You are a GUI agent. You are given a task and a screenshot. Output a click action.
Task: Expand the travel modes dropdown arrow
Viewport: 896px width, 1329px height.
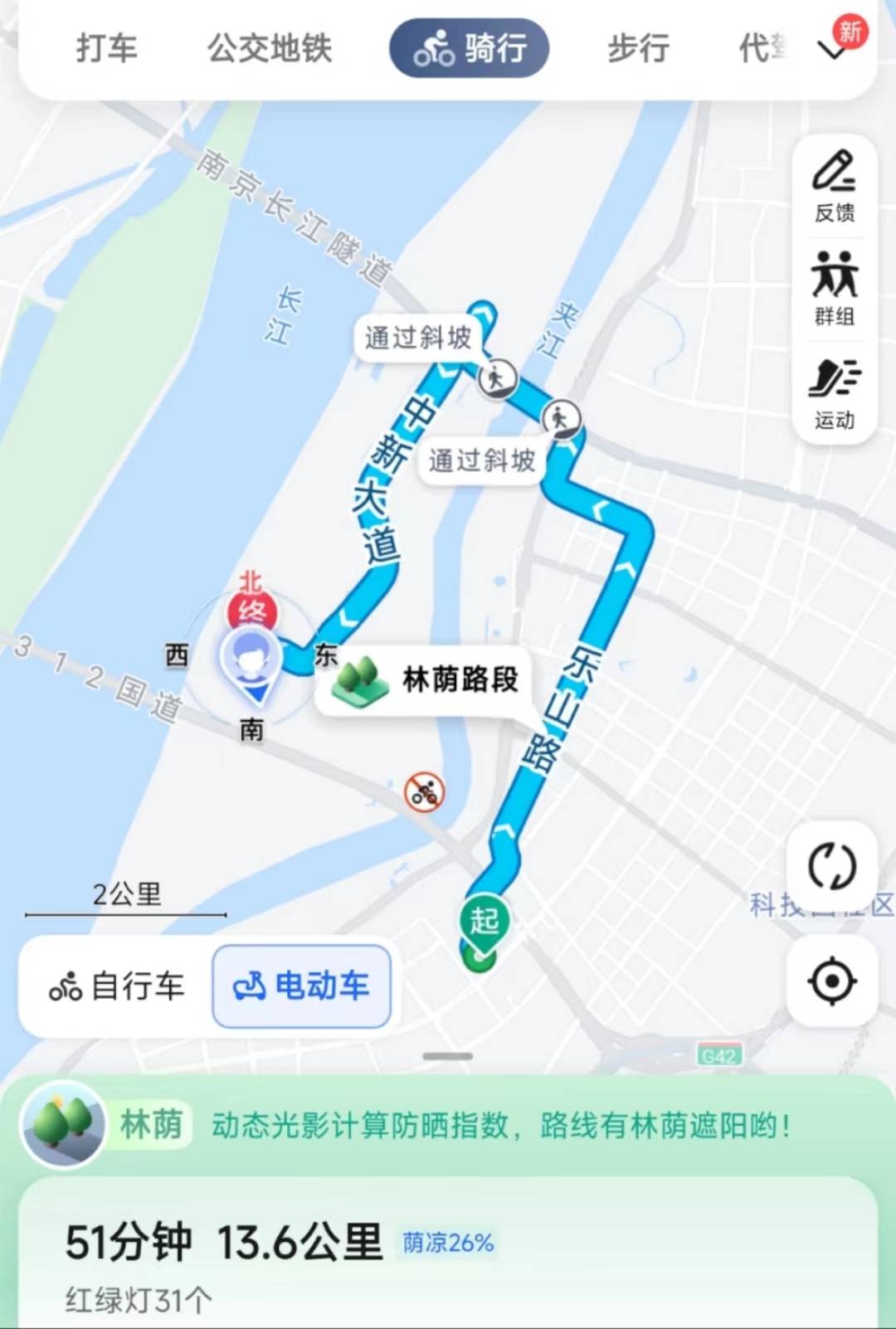832,51
